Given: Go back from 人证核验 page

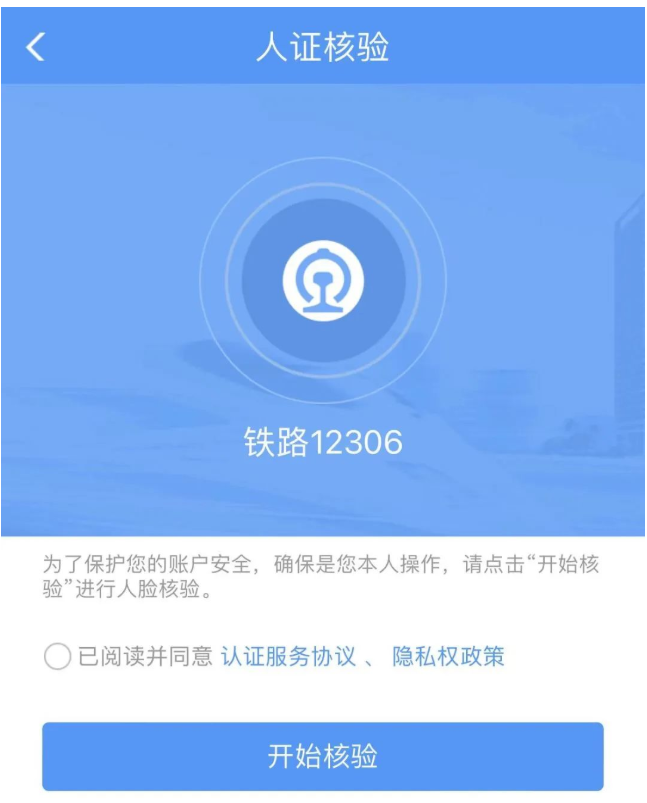Looking at the screenshot, I should point(36,46).
